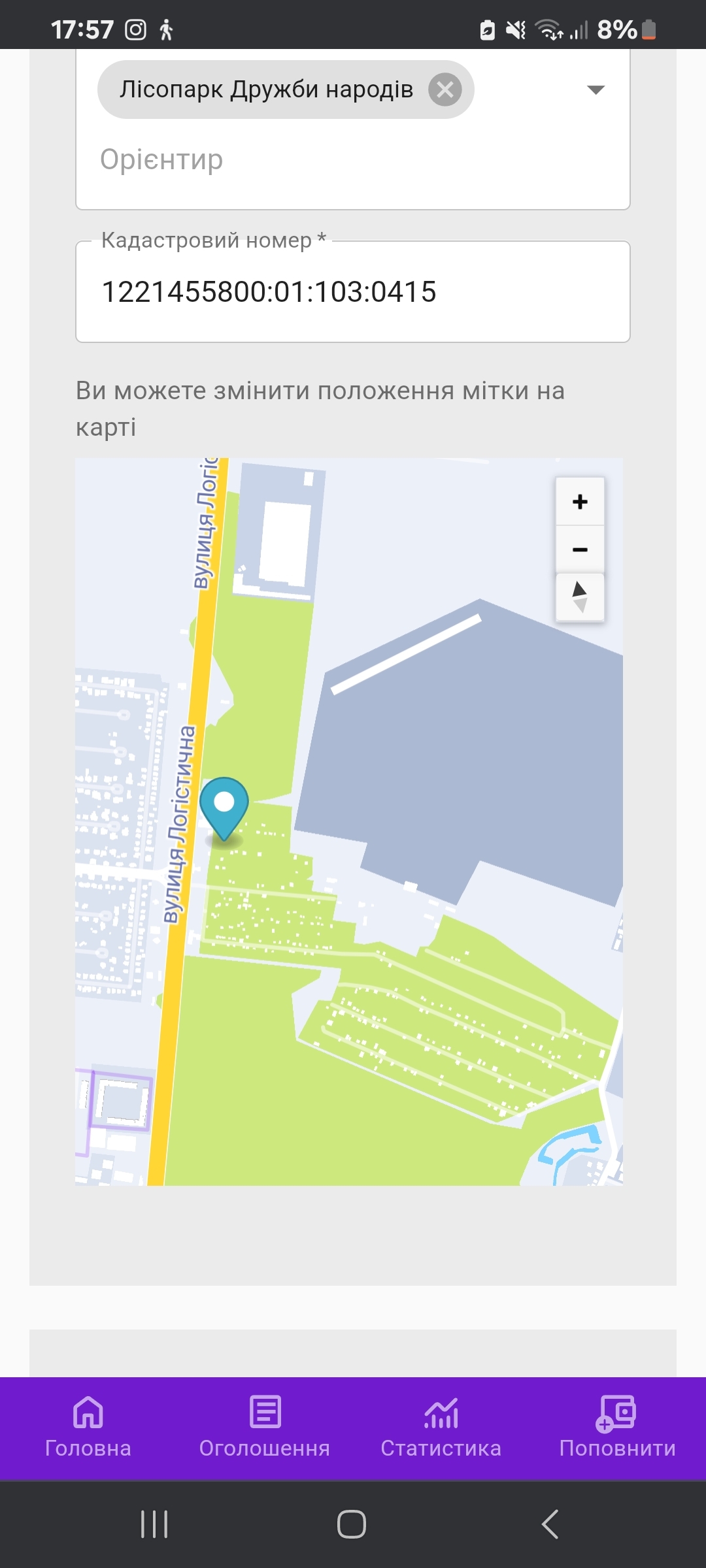
Task: Zoom out on the map
Action: click(580, 549)
